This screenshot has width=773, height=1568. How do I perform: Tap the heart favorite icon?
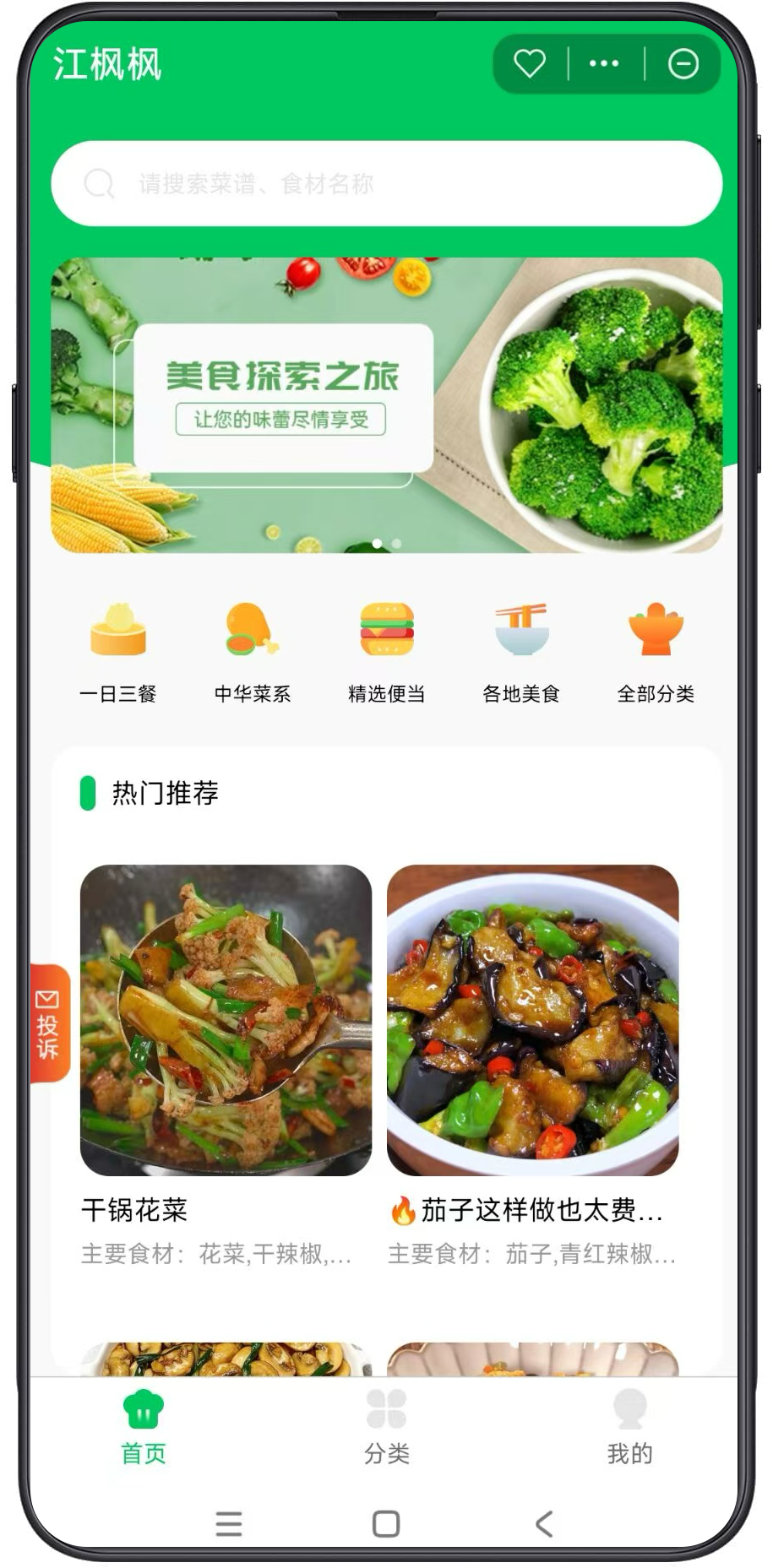click(x=530, y=64)
